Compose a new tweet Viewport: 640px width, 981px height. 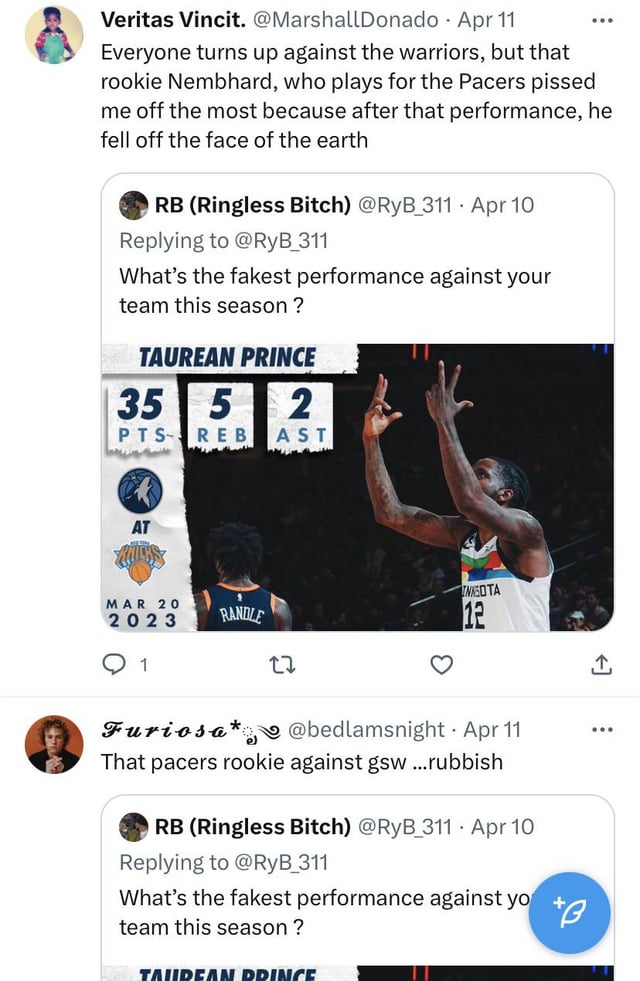click(x=568, y=913)
